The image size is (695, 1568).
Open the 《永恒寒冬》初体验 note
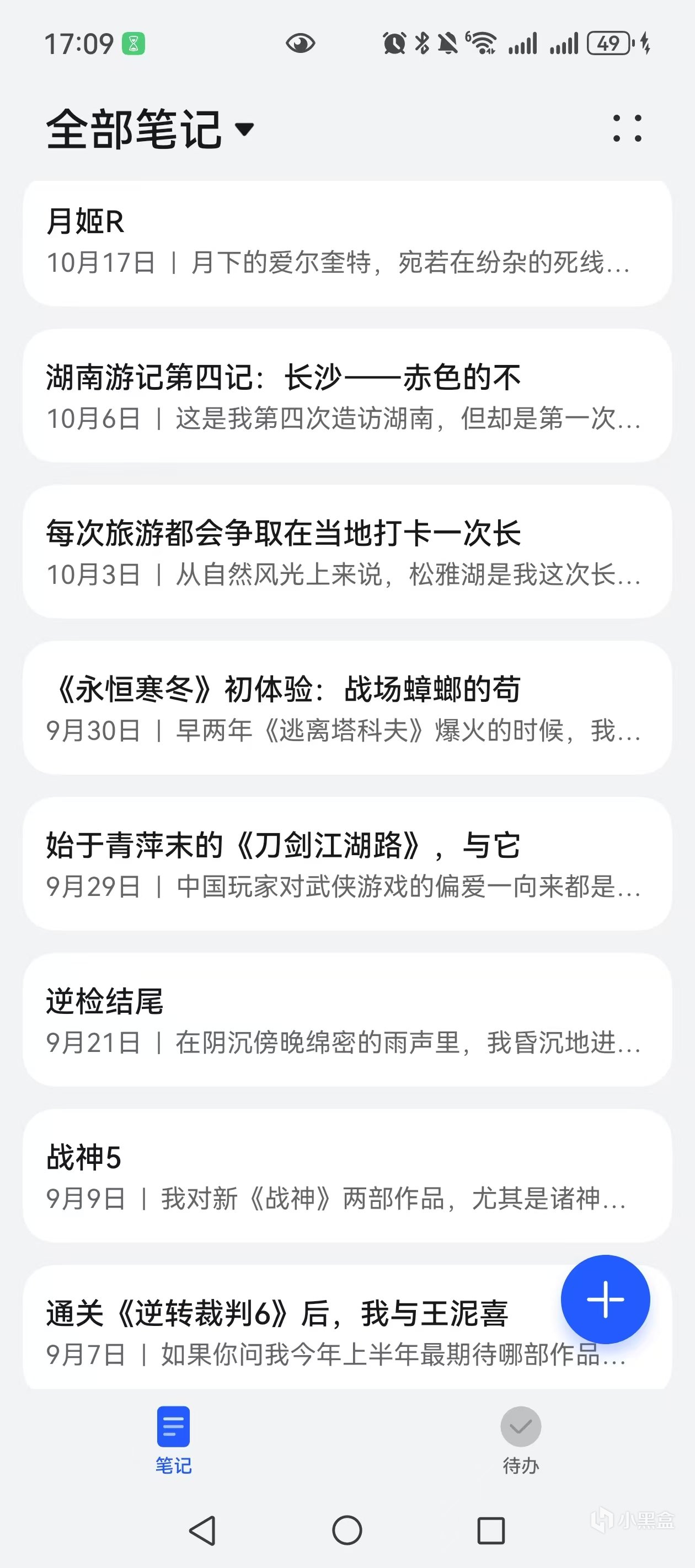[347, 708]
